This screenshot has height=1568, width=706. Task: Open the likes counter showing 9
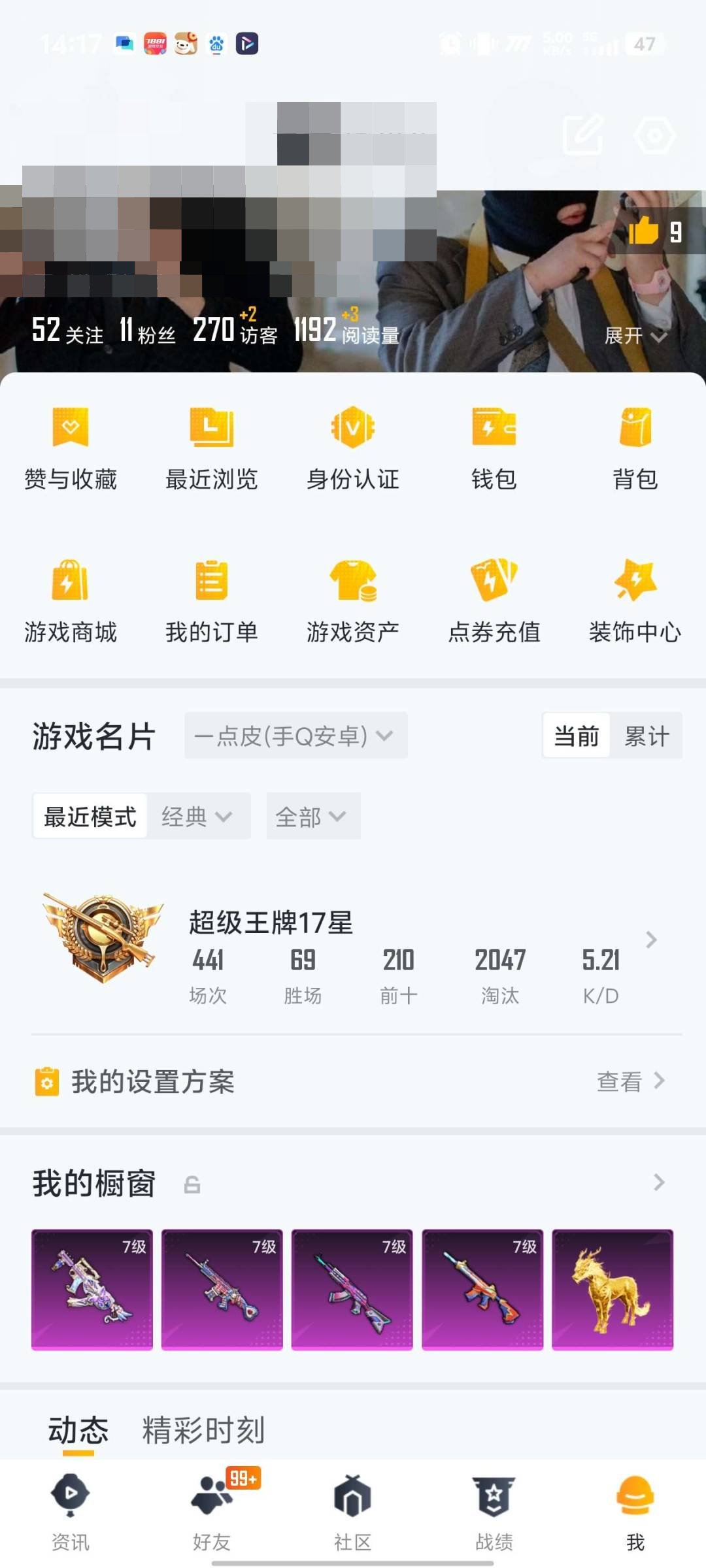(657, 232)
